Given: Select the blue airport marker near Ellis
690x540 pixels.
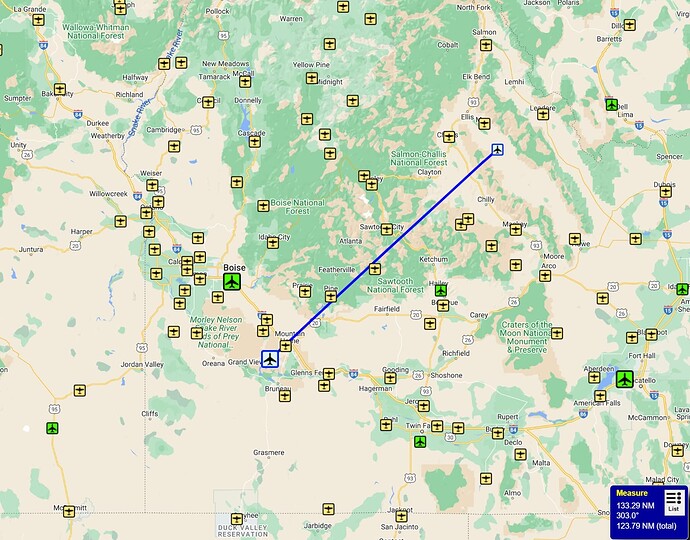Looking at the screenshot, I should click(x=497, y=150).
